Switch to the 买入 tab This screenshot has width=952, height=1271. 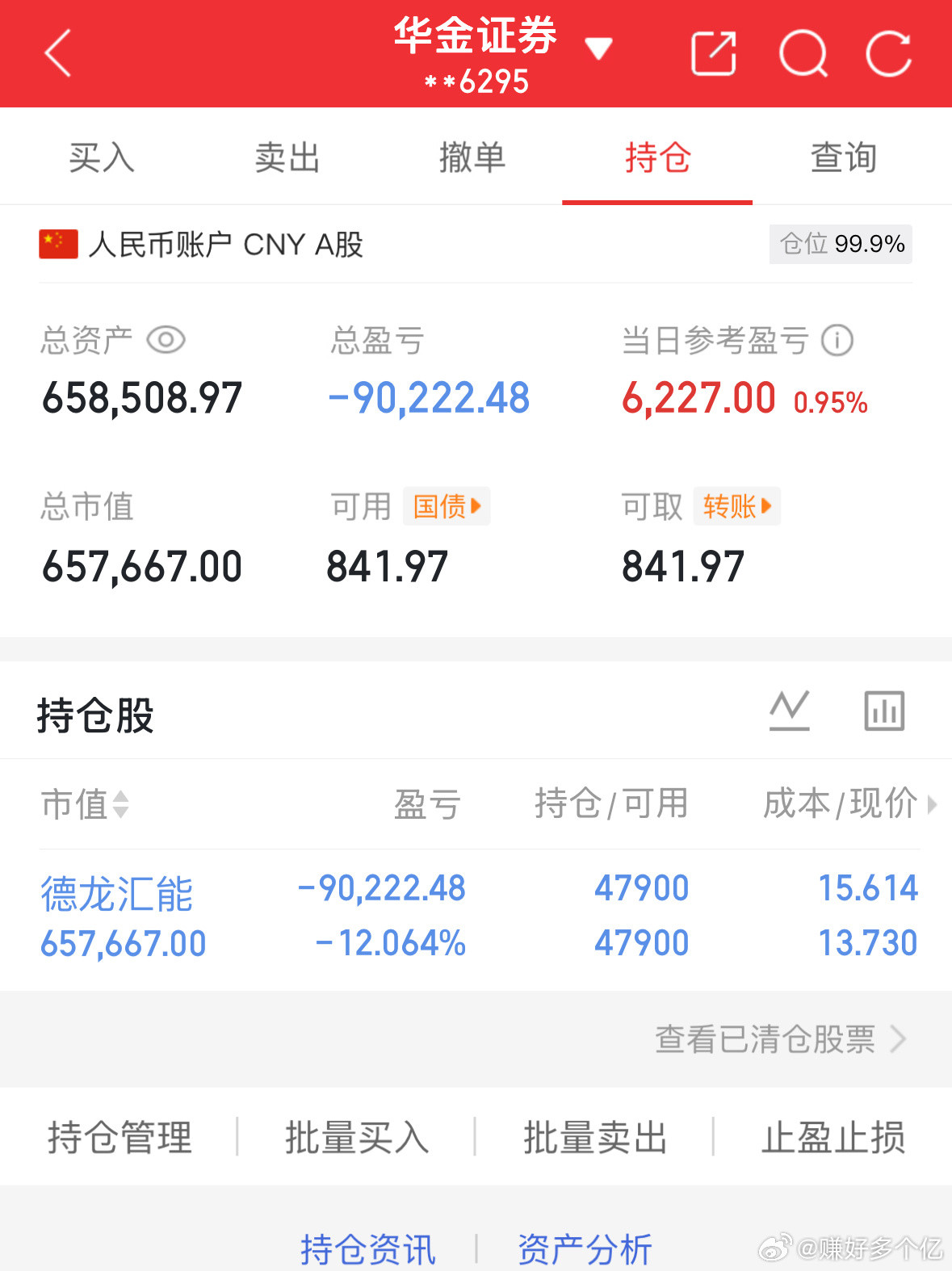tap(102, 158)
